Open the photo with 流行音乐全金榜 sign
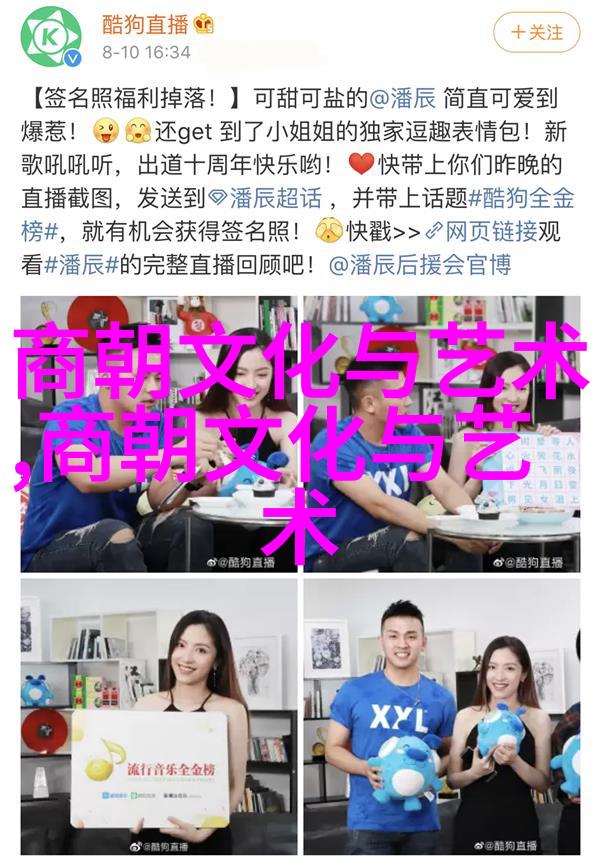This screenshot has height=868, width=600. [x=158, y=715]
